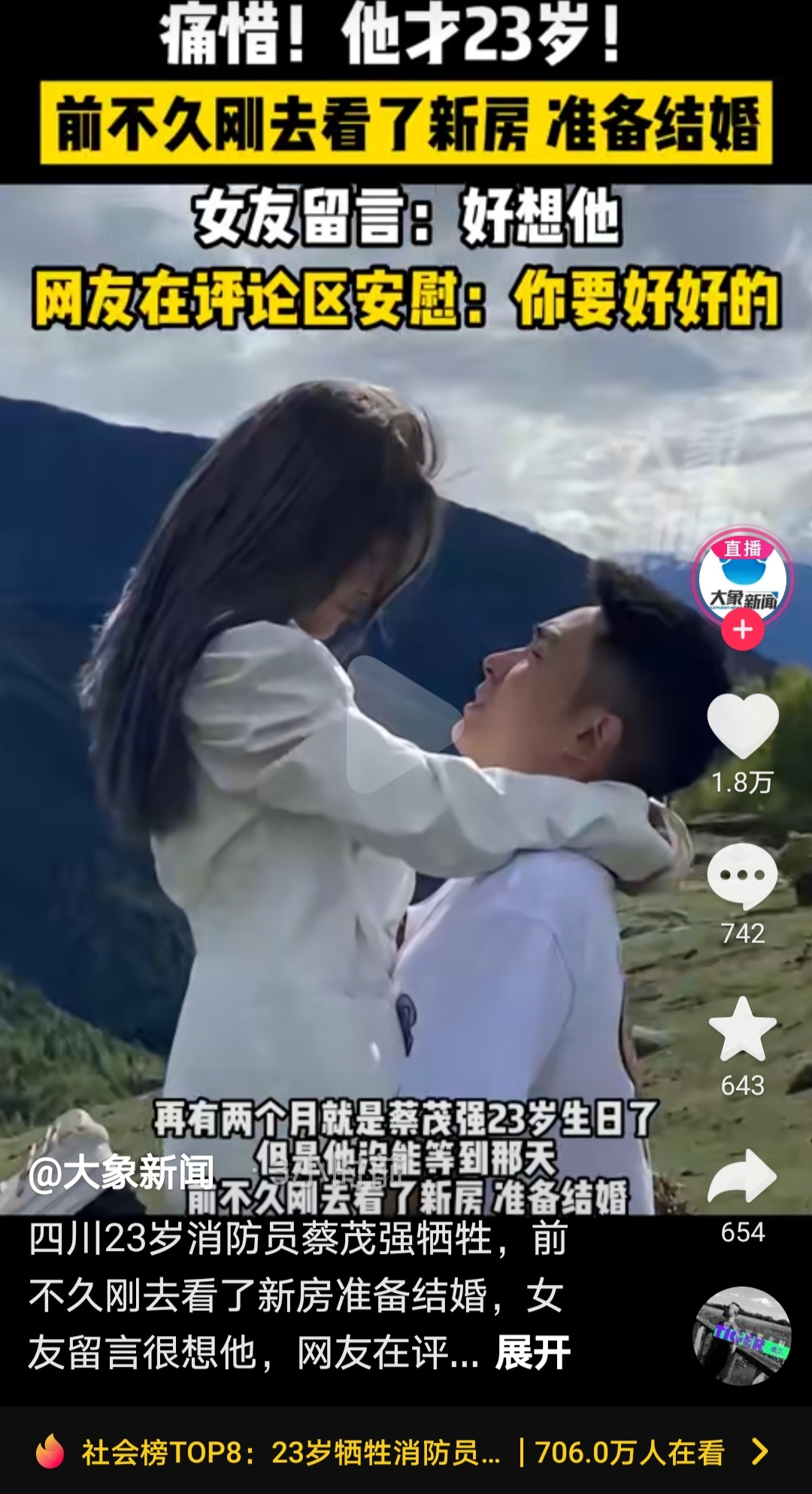
Task: Open the 社会榜TOP8 trending banner
Action: pyautogui.click(x=406, y=1452)
